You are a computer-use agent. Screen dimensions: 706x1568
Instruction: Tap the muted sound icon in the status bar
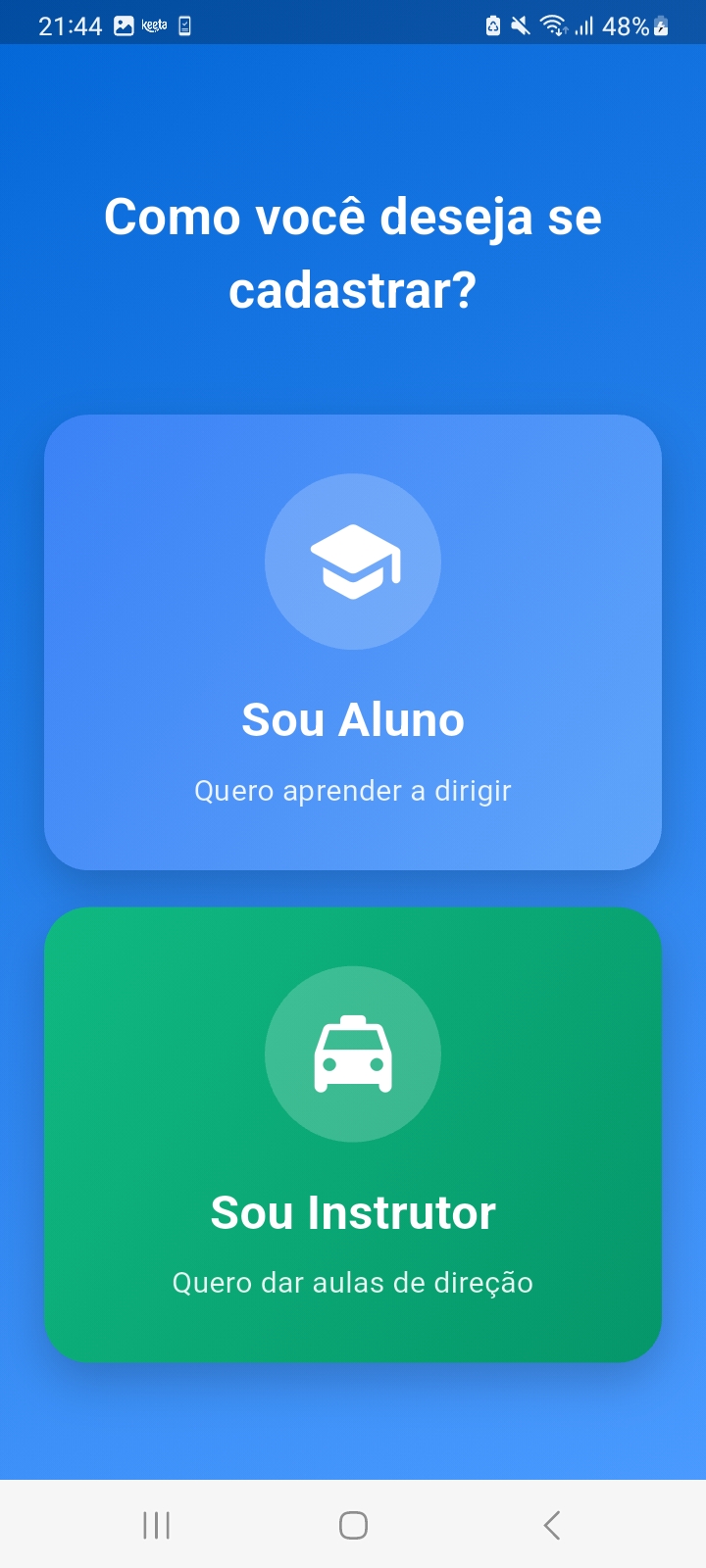tap(522, 24)
